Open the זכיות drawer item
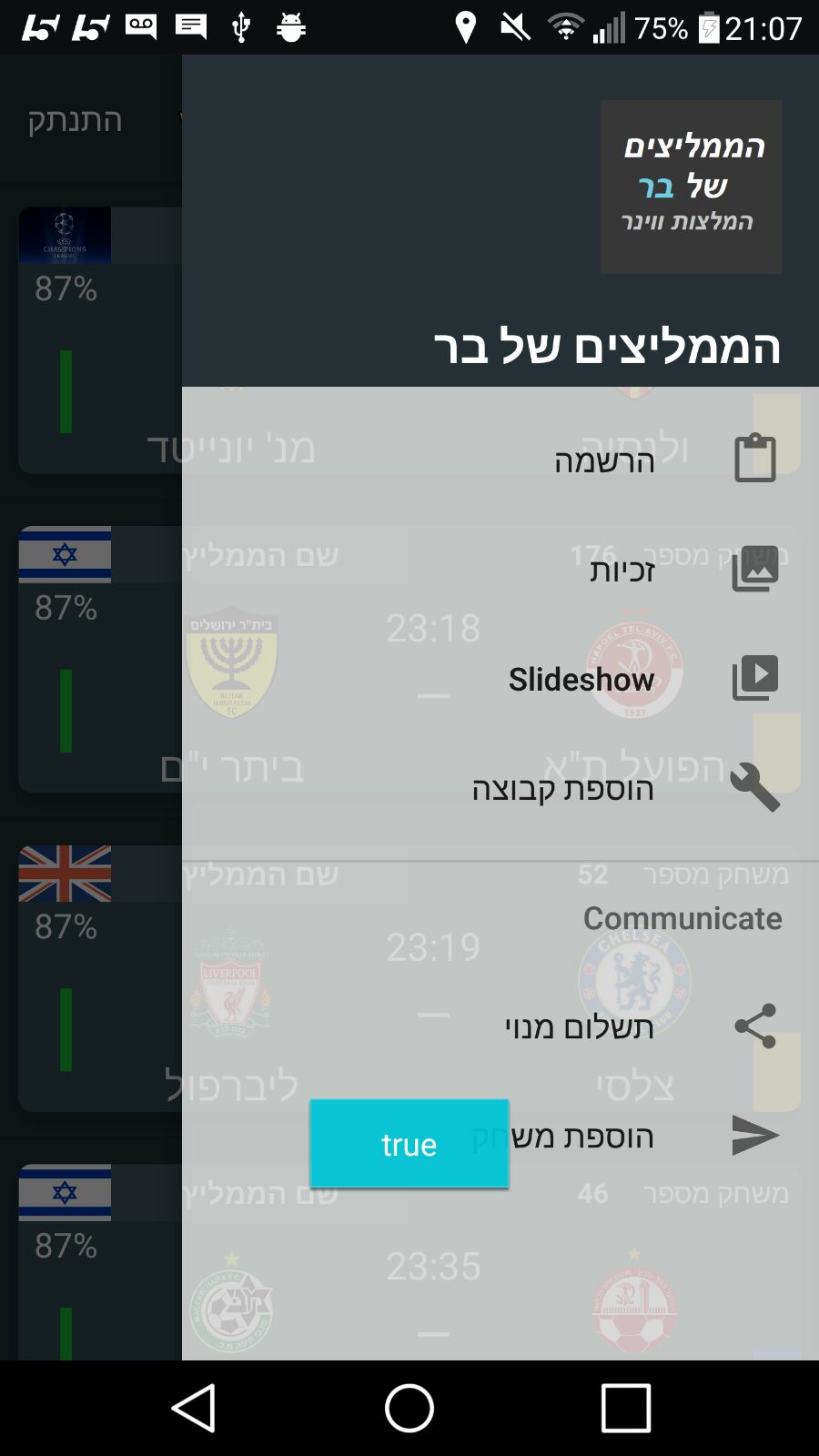 click(x=500, y=570)
